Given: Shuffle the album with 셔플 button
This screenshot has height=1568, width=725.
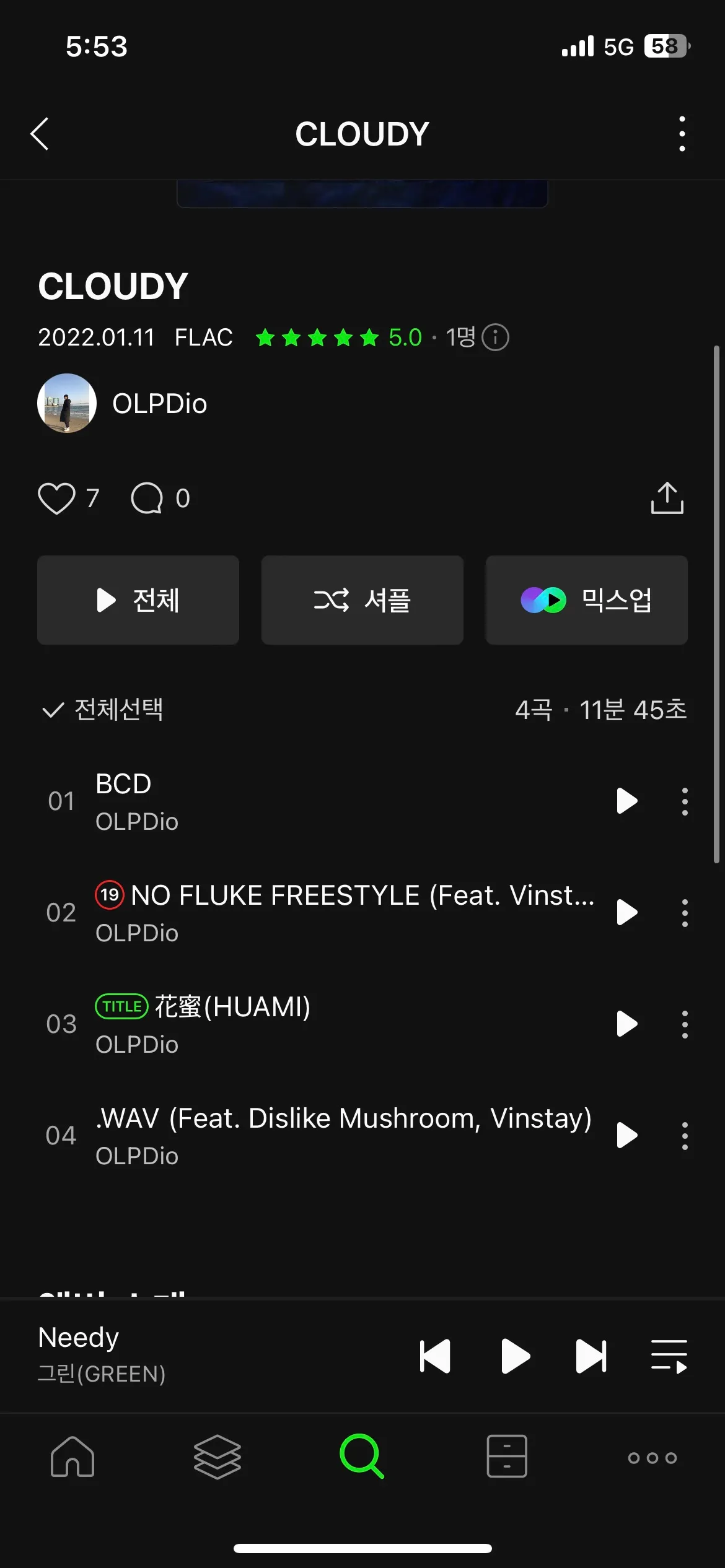Looking at the screenshot, I should pyautogui.click(x=362, y=600).
